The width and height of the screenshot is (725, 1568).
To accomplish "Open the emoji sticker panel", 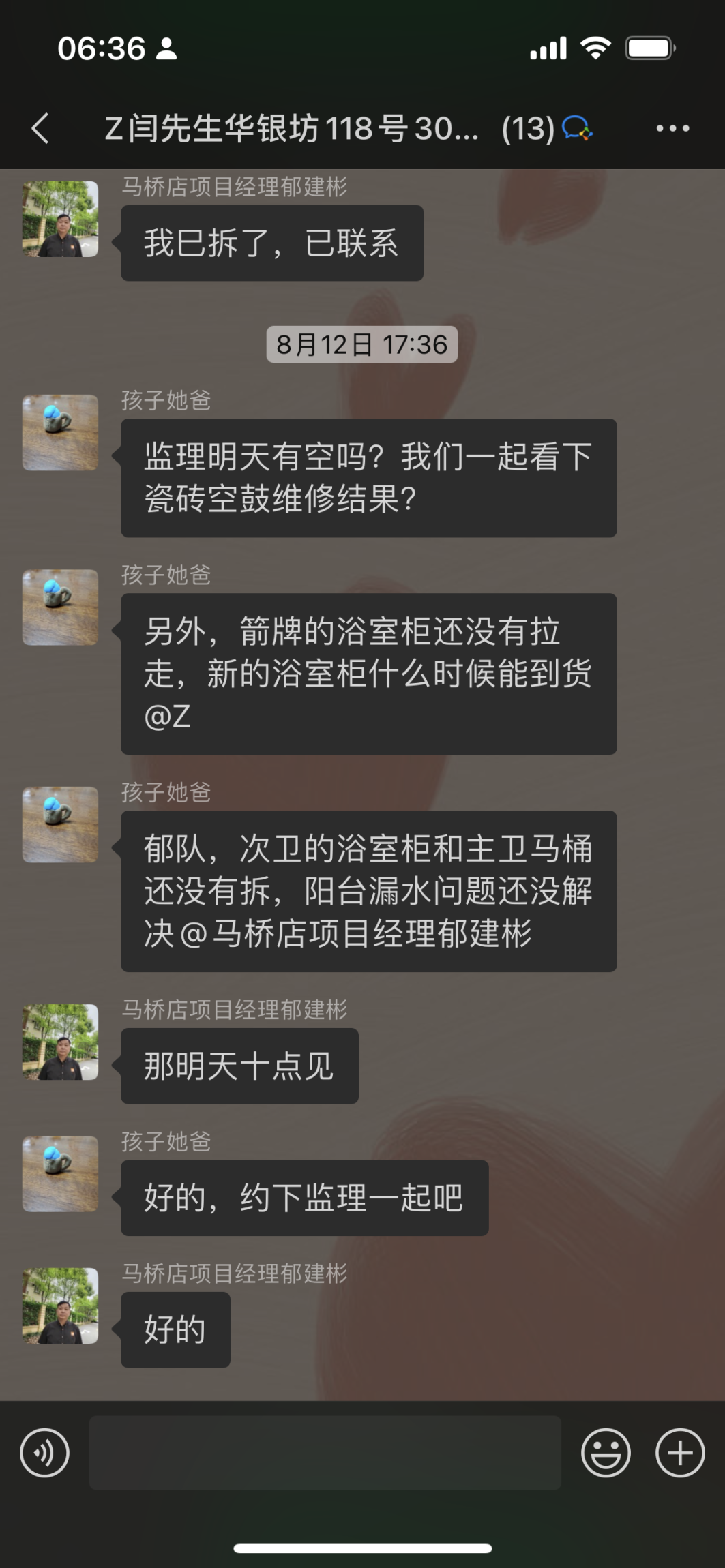I will point(606,1453).
